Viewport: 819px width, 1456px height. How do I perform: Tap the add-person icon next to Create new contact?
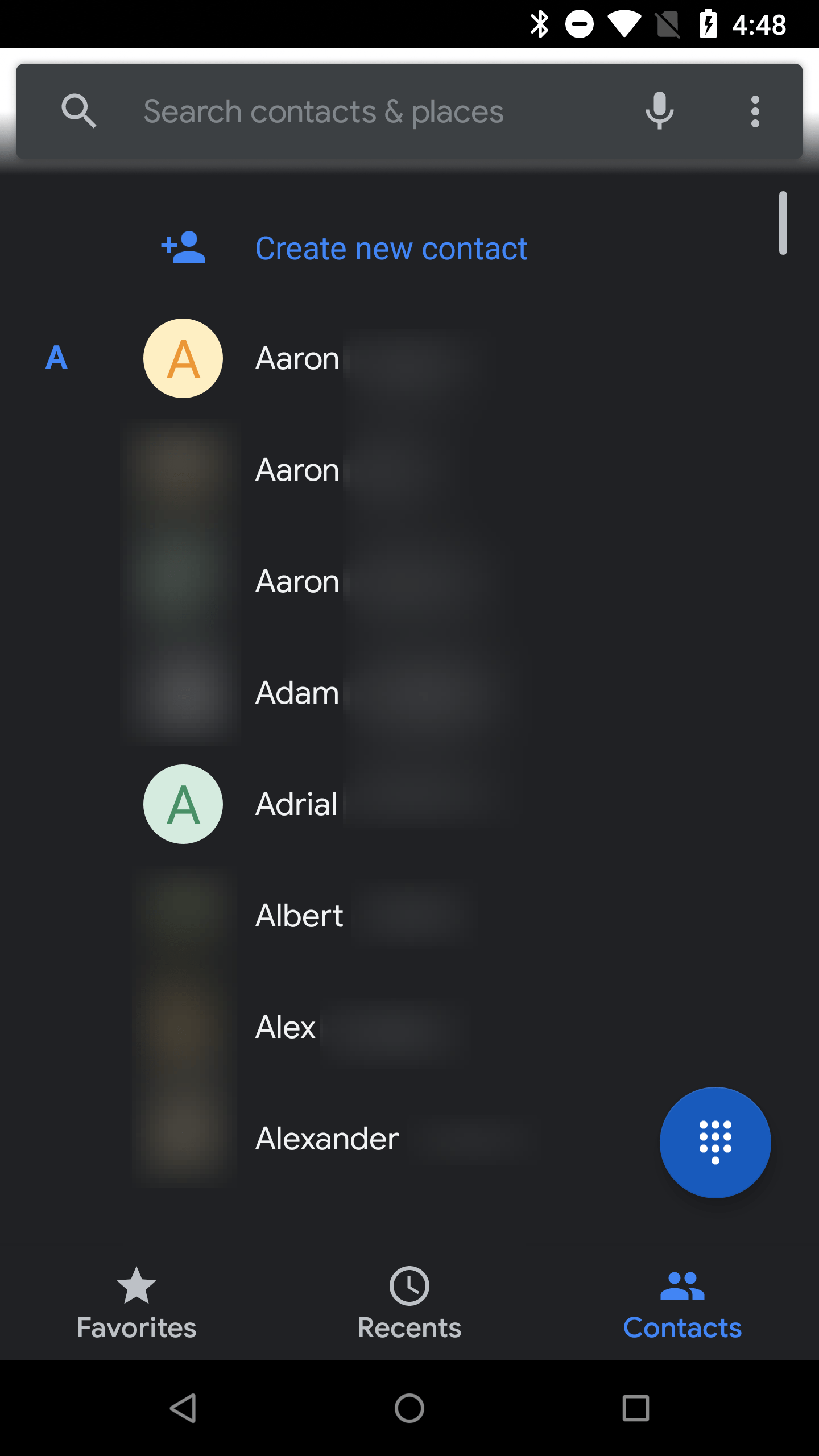point(182,248)
